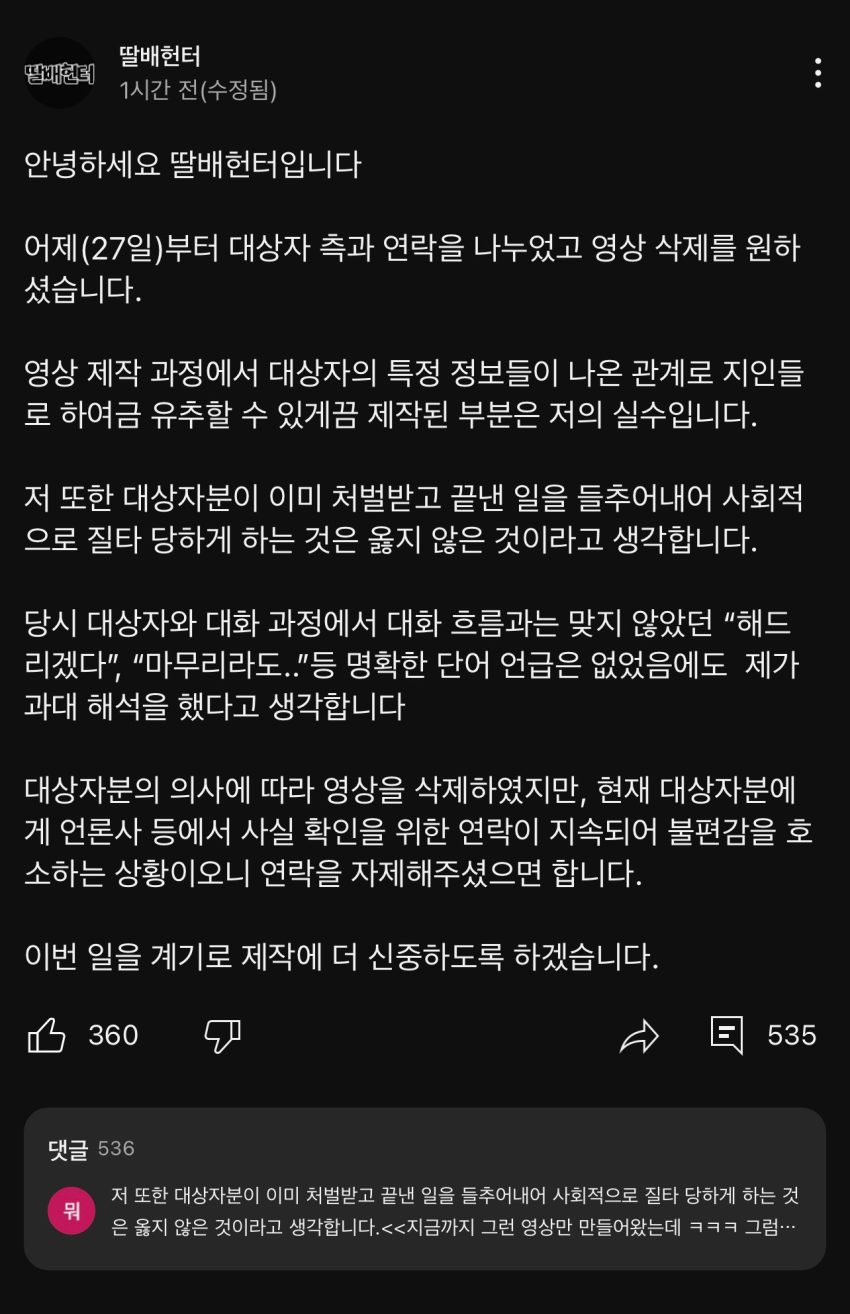Open 딸배헌터 channel avatar

(x=59, y=73)
